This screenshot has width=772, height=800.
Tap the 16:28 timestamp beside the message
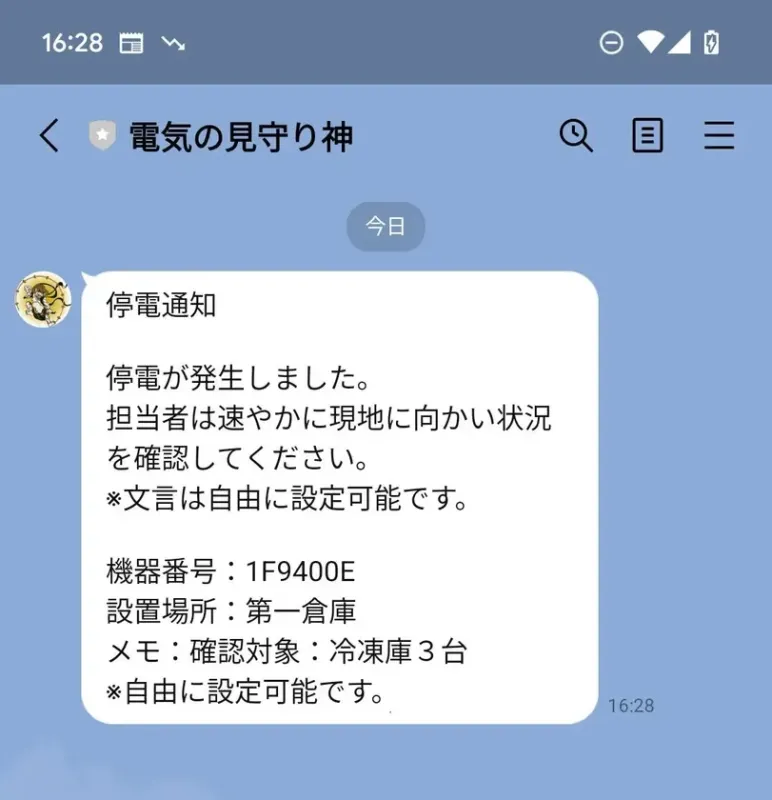pos(631,705)
